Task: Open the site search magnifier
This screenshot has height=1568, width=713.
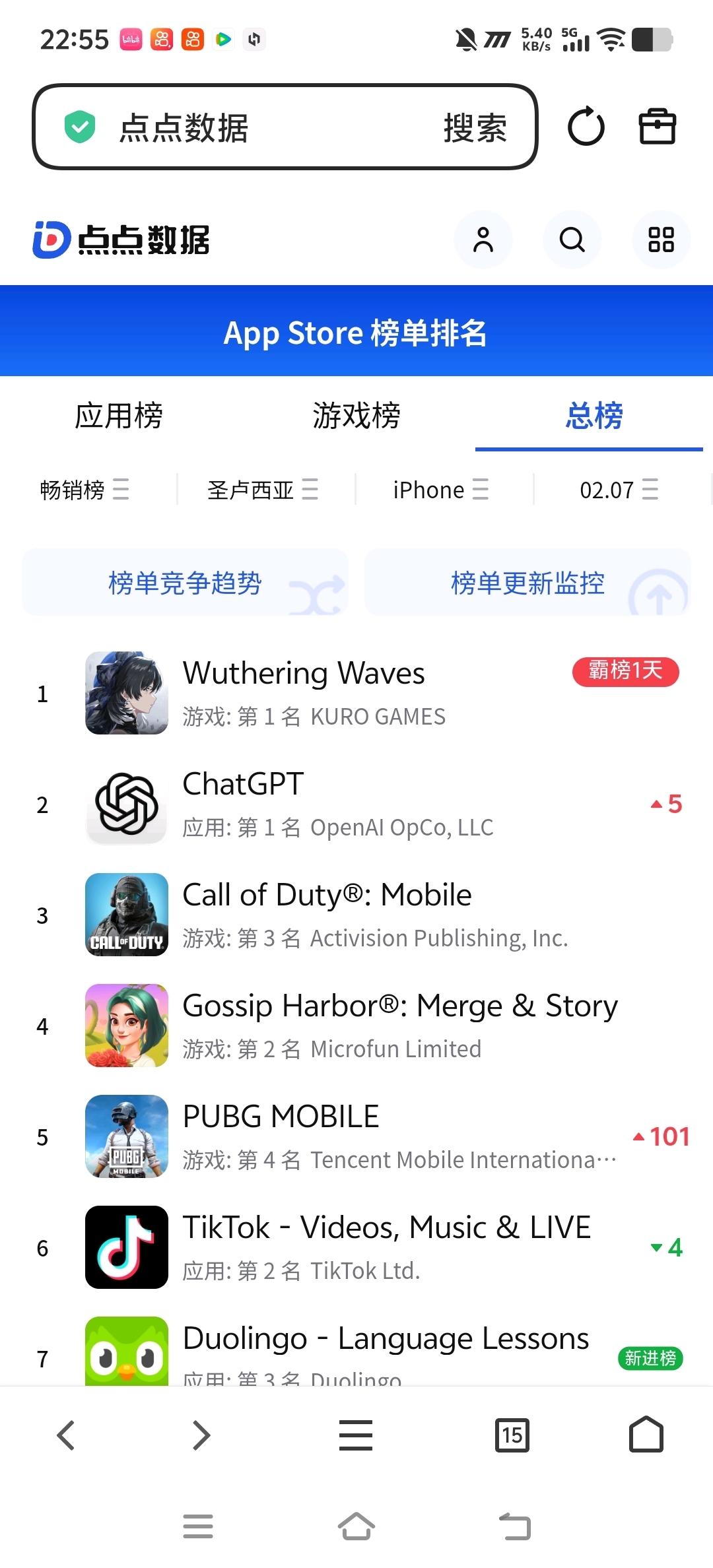Action: (x=572, y=240)
